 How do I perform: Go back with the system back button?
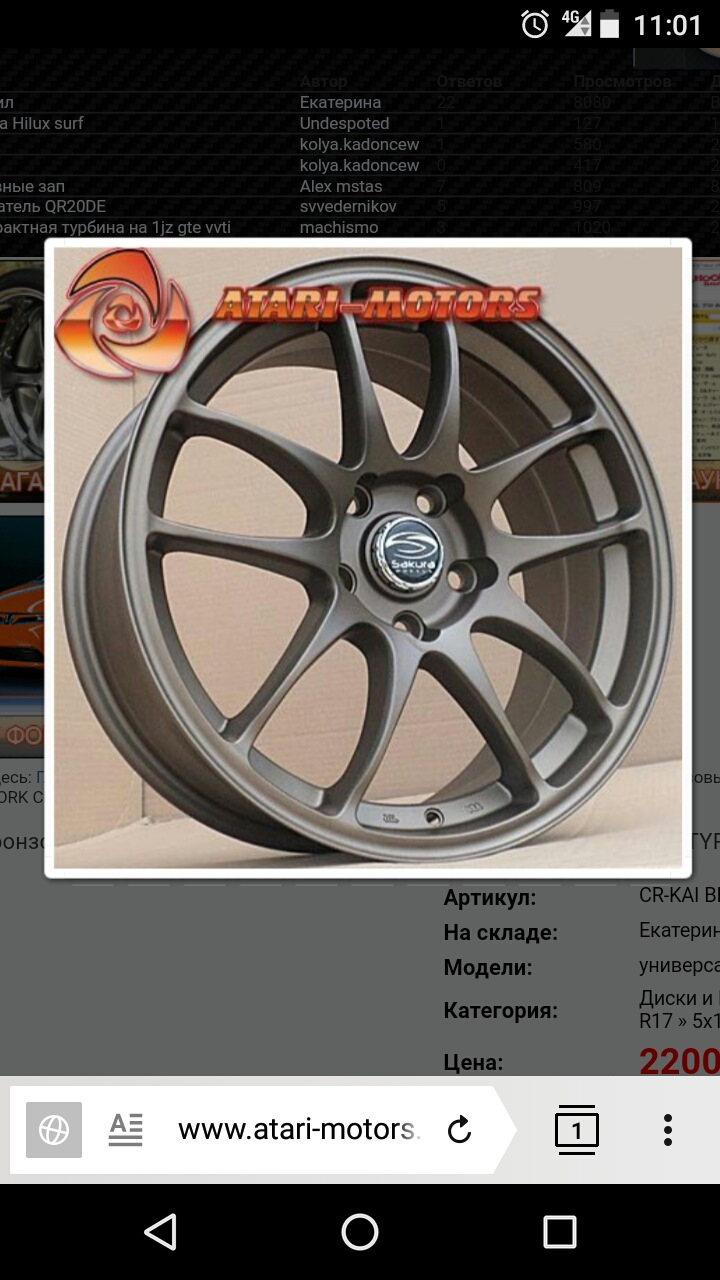[161, 1232]
